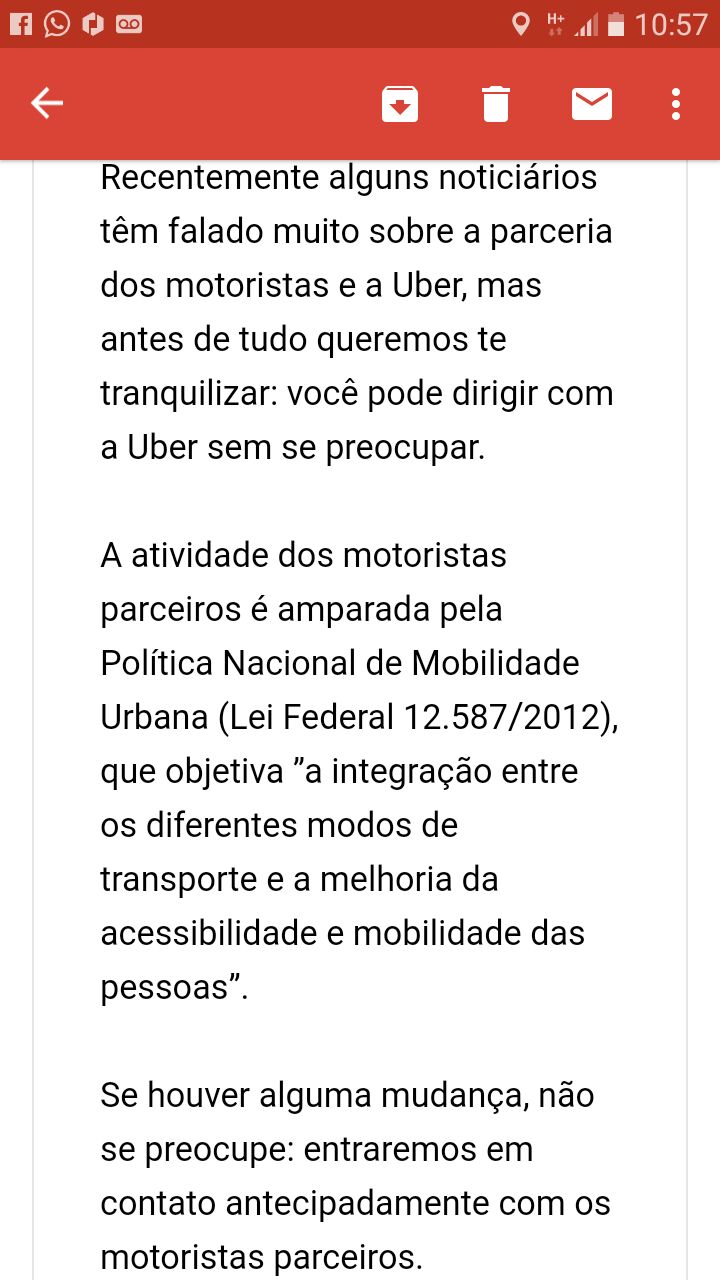This screenshot has width=720, height=1280.
Task: Go back to the inbox
Action: 47,103
